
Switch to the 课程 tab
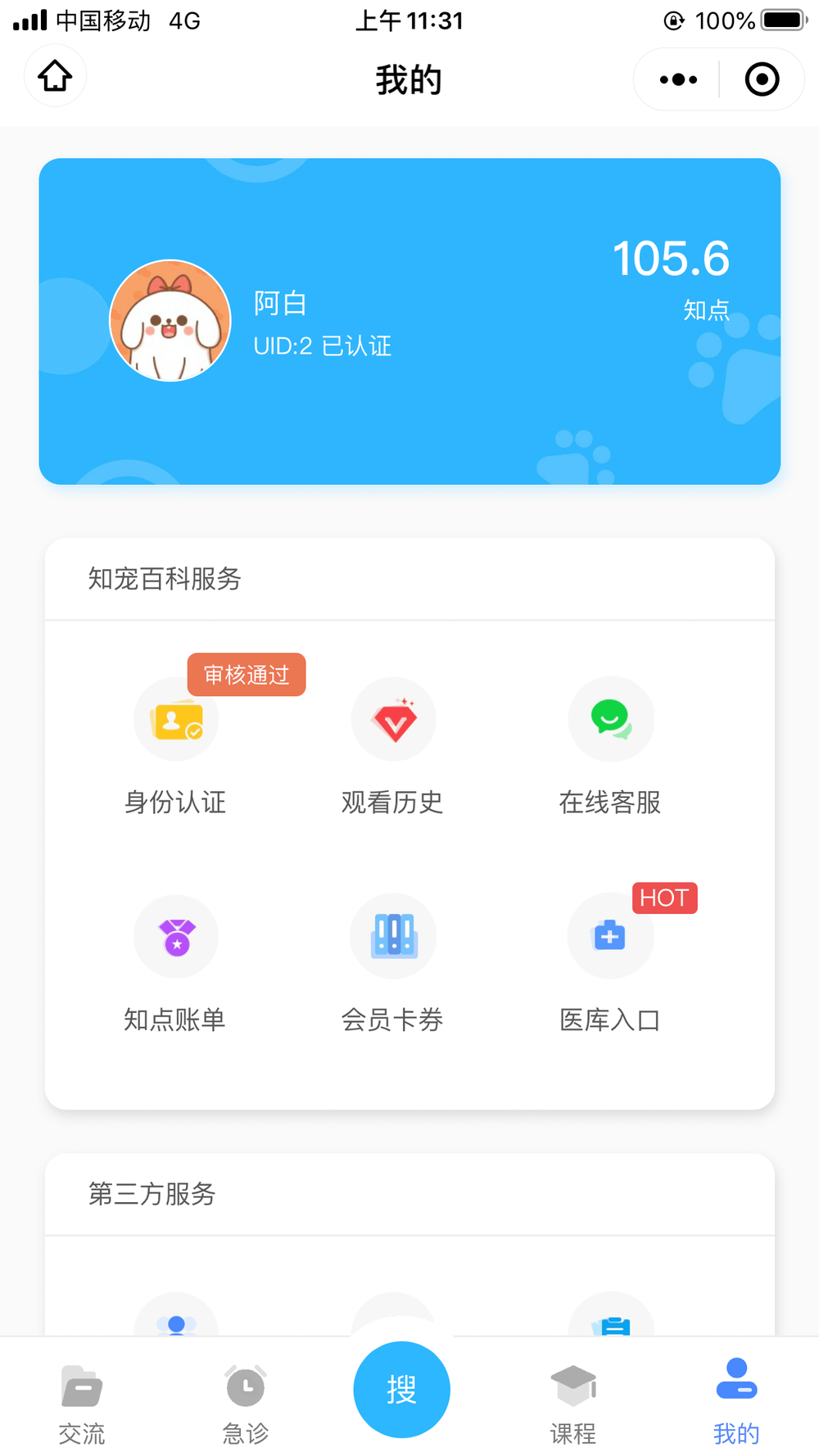point(573,1402)
